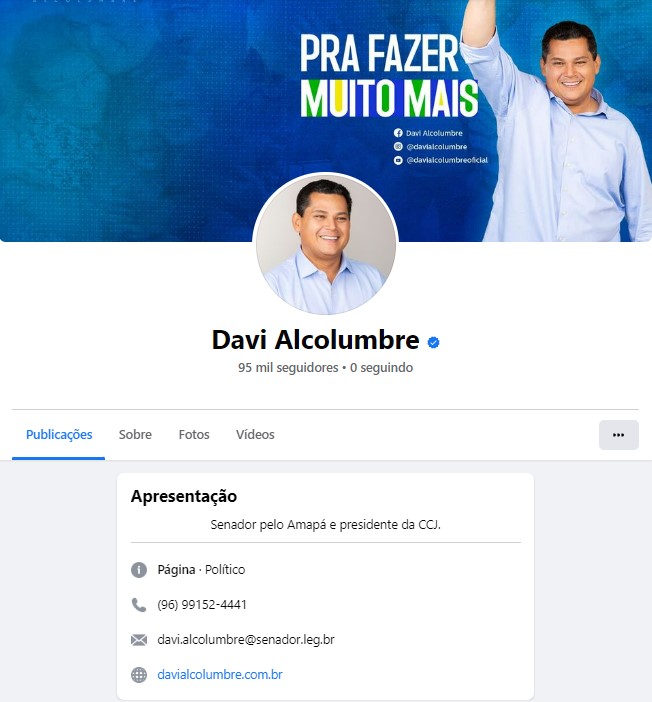The width and height of the screenshot is (652, 702).
Task: Open the Fotos tab
Action: [194, 435]
